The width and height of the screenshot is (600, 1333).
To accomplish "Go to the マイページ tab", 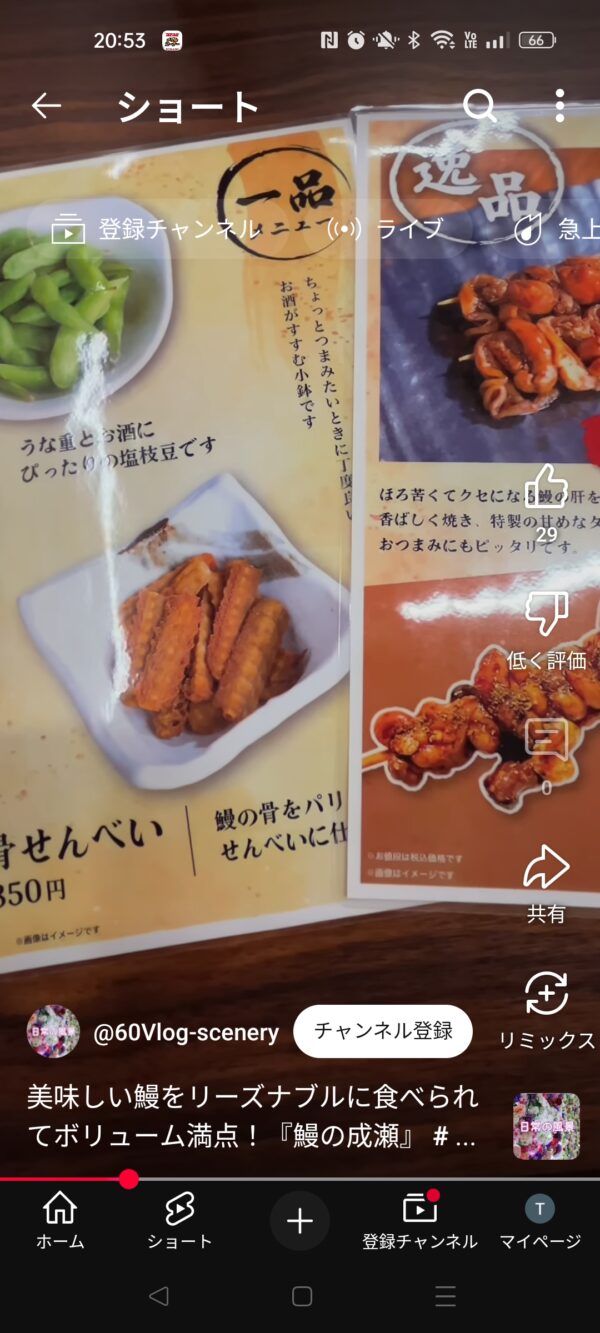I will pos(540,1220).
